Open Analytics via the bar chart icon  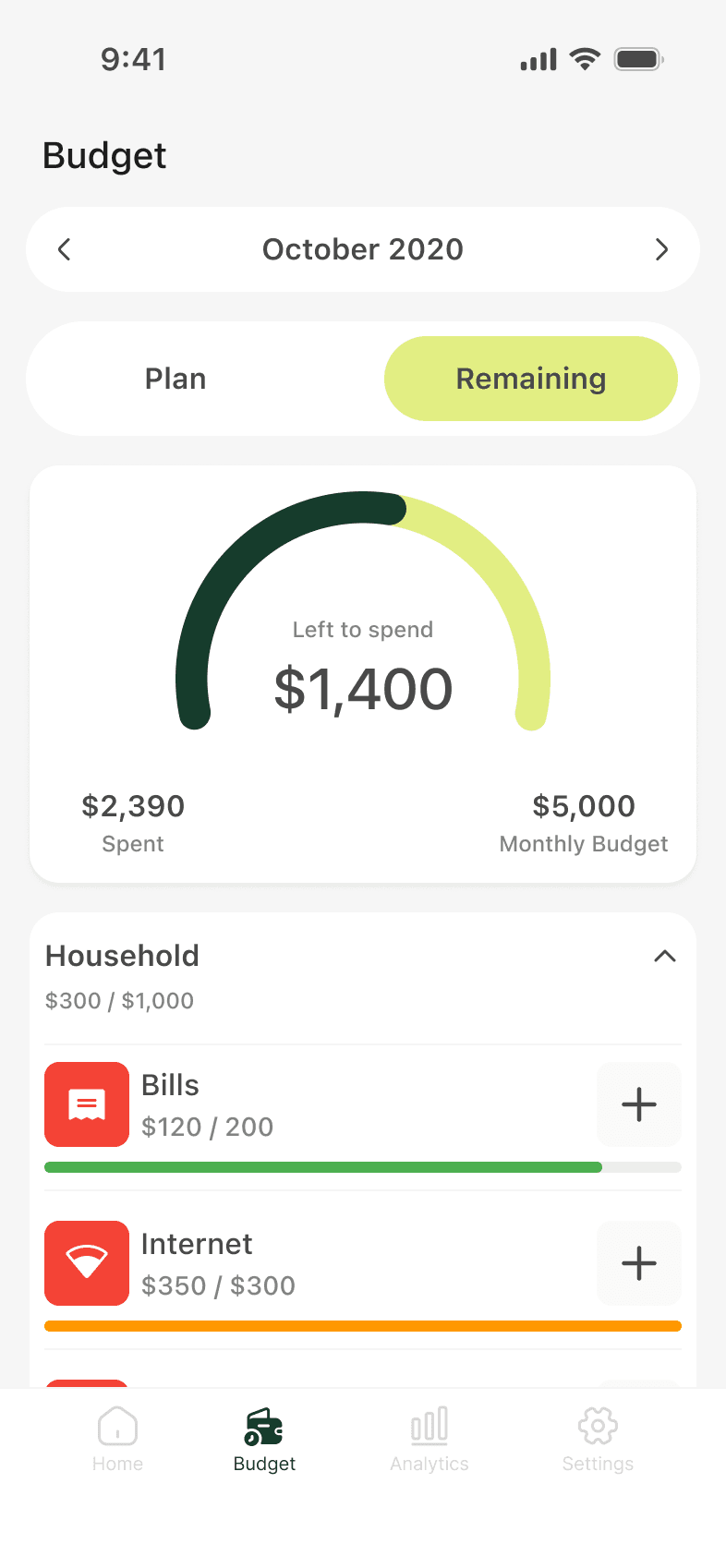[x=429, y=1427]
